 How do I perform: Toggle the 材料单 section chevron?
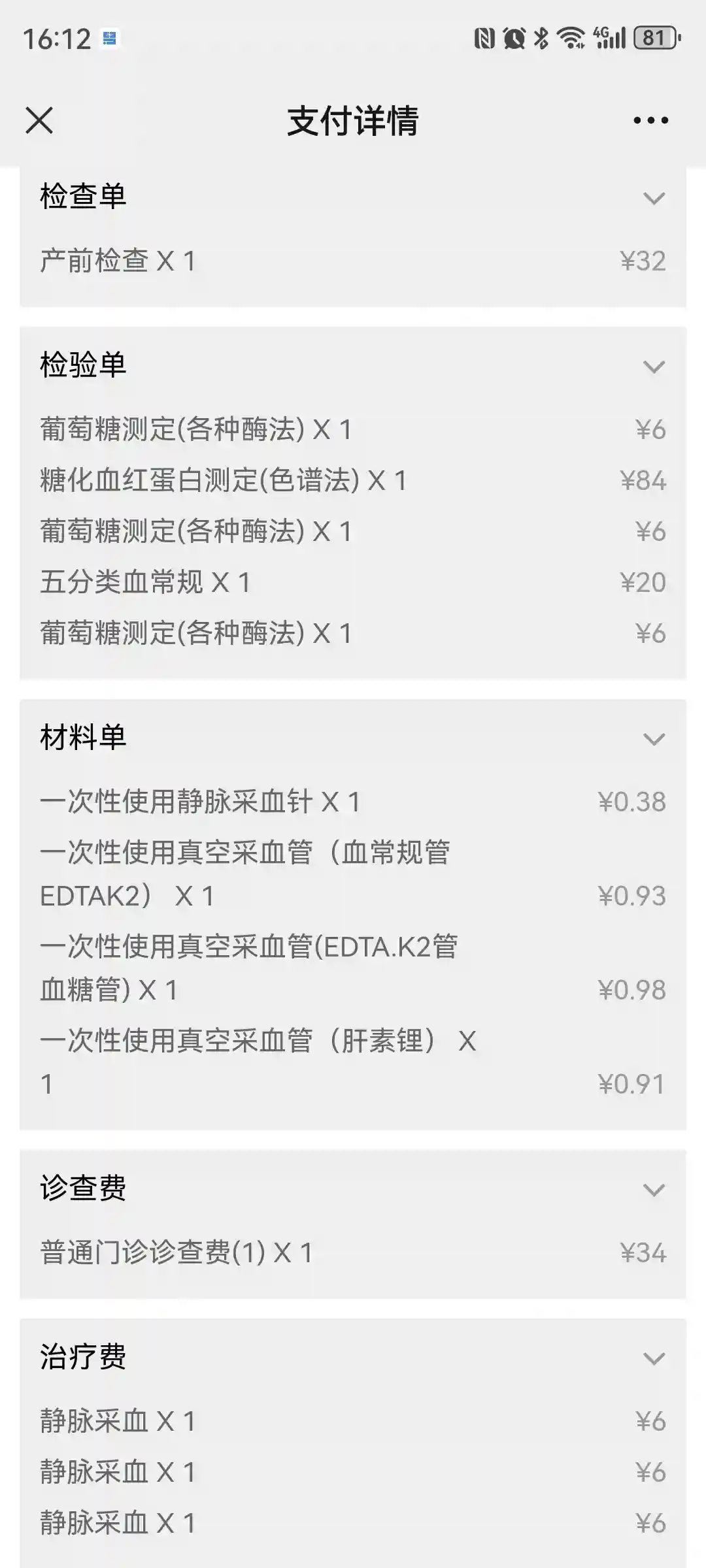654,739
